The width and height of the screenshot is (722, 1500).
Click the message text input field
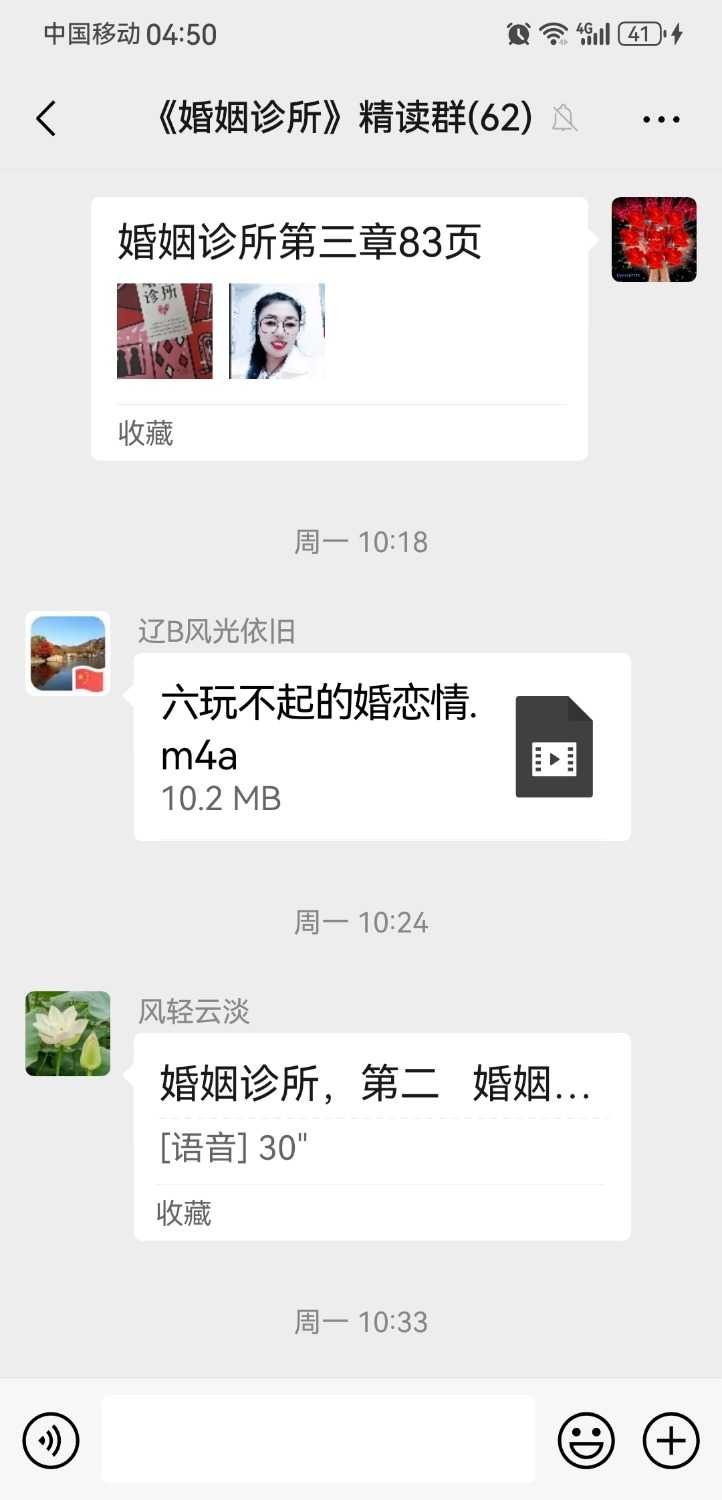tap(317, 1440)
